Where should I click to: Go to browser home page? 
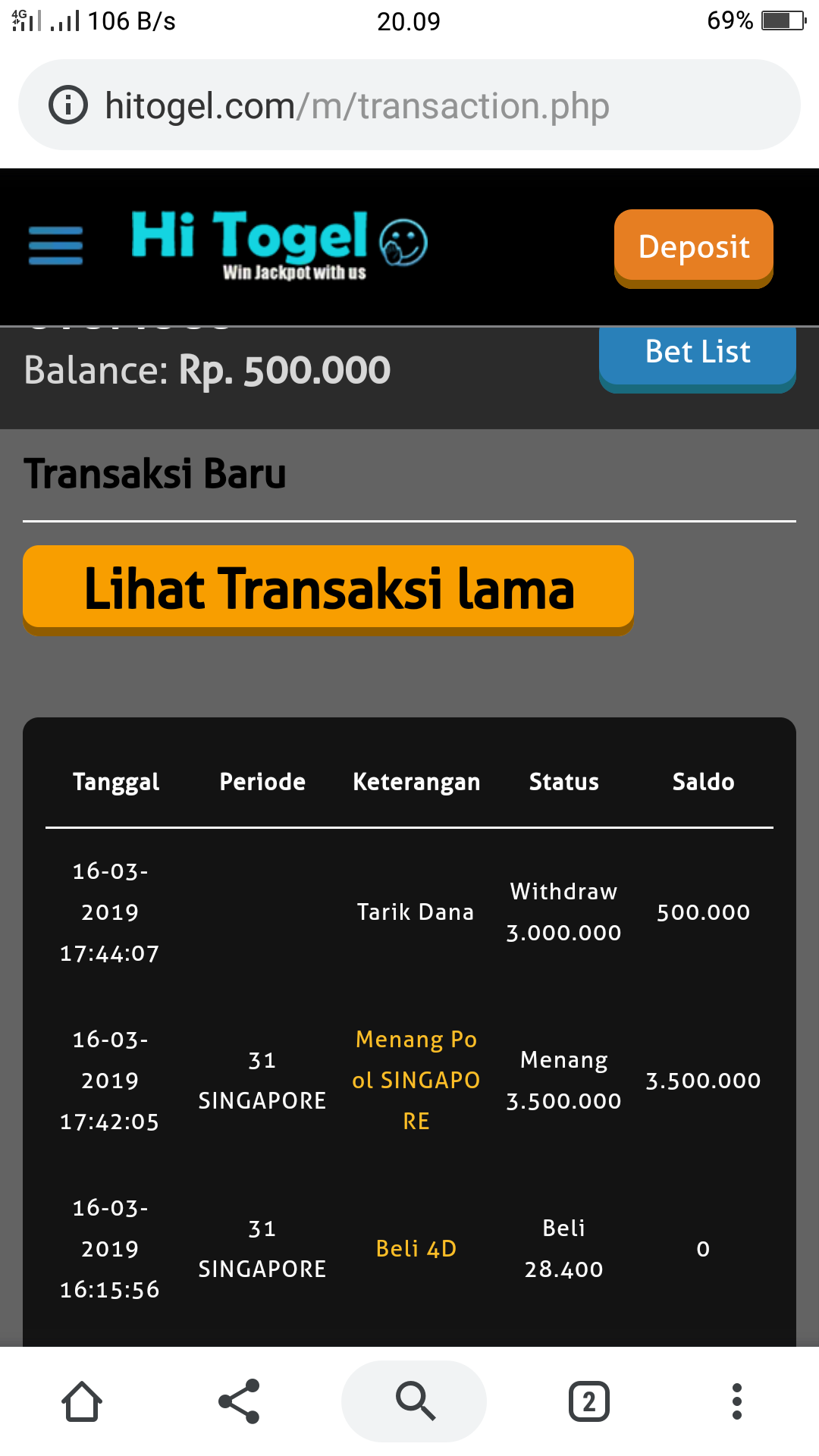point(82,1401)
